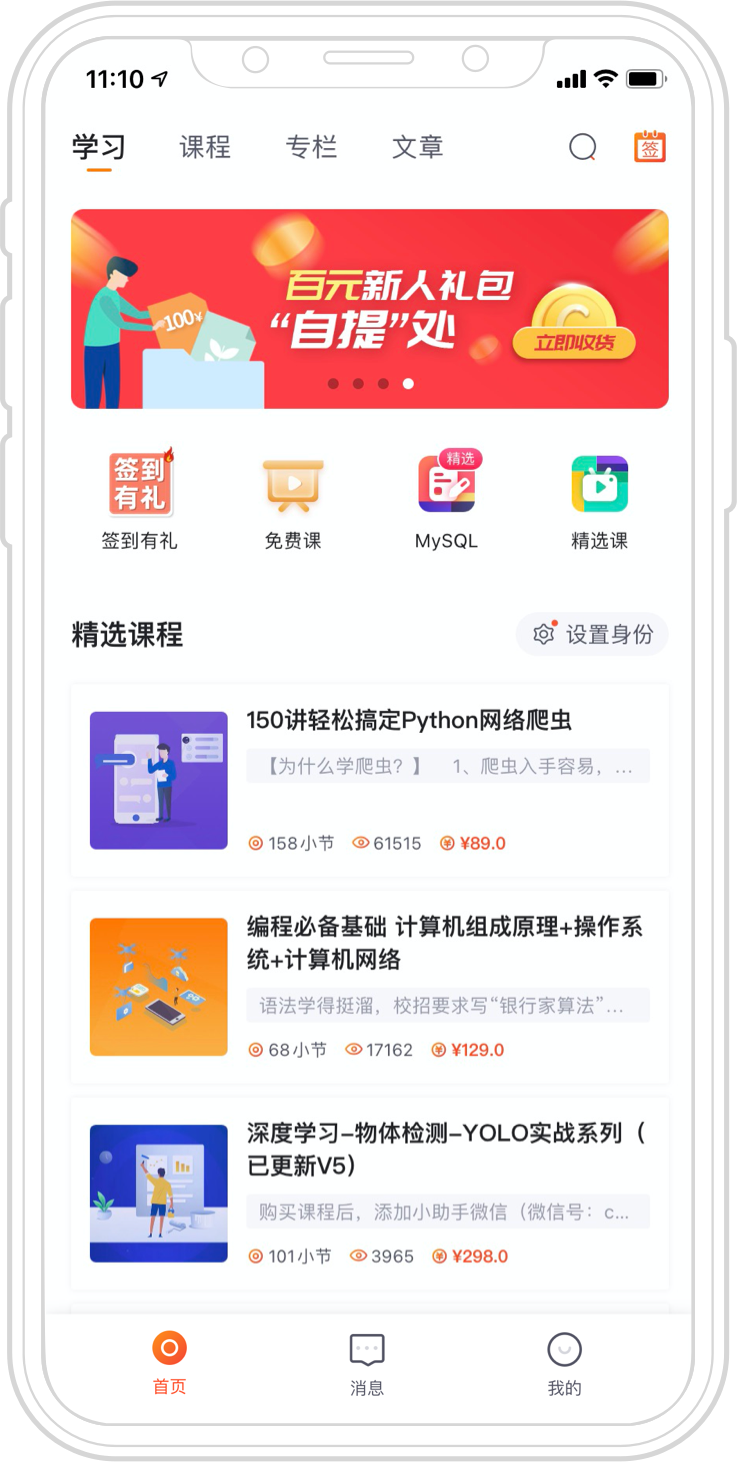Open 免费课 shortcut
This screenshot has height=1462, width=738.
(x=293, y=501)
